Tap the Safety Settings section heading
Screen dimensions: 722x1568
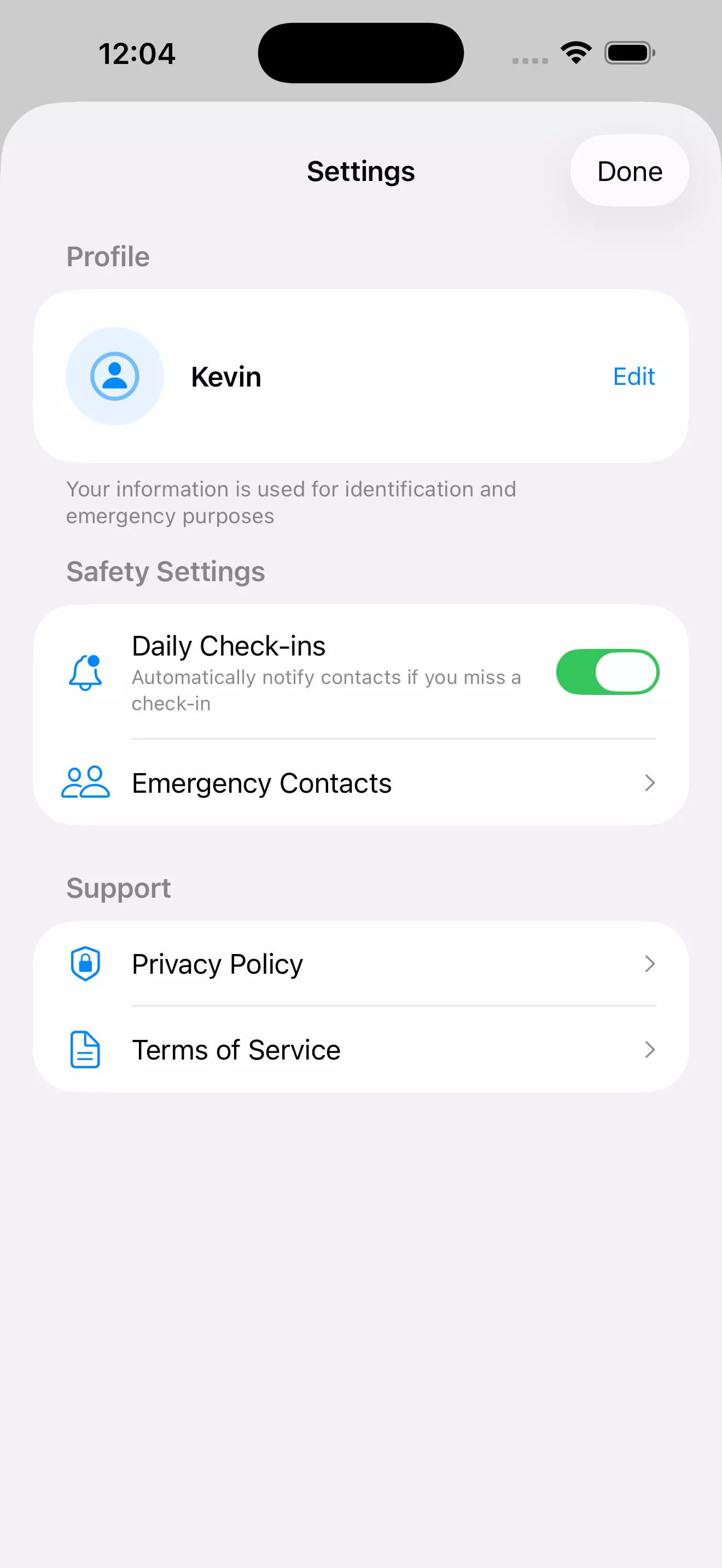click(166, 571)
